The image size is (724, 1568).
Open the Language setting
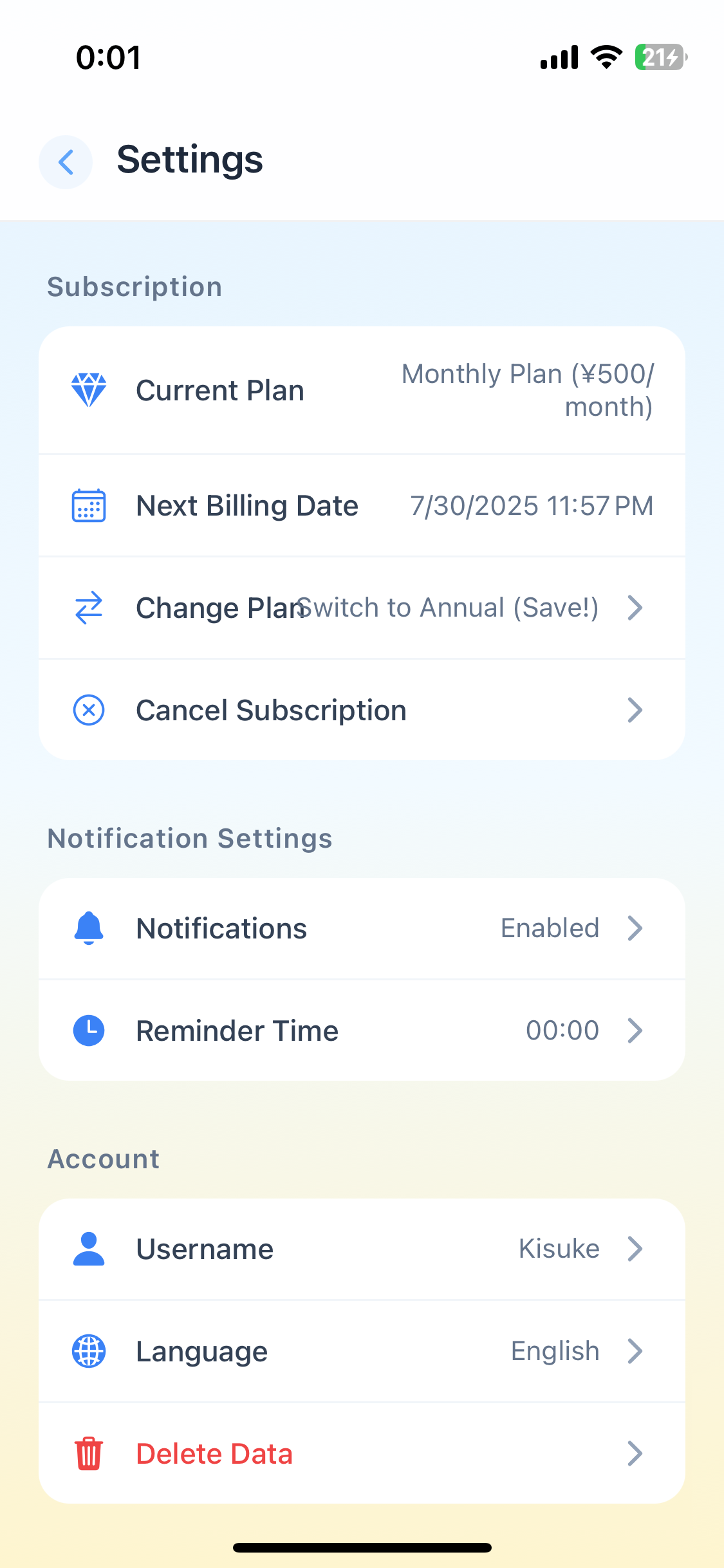click(362, 1351)
